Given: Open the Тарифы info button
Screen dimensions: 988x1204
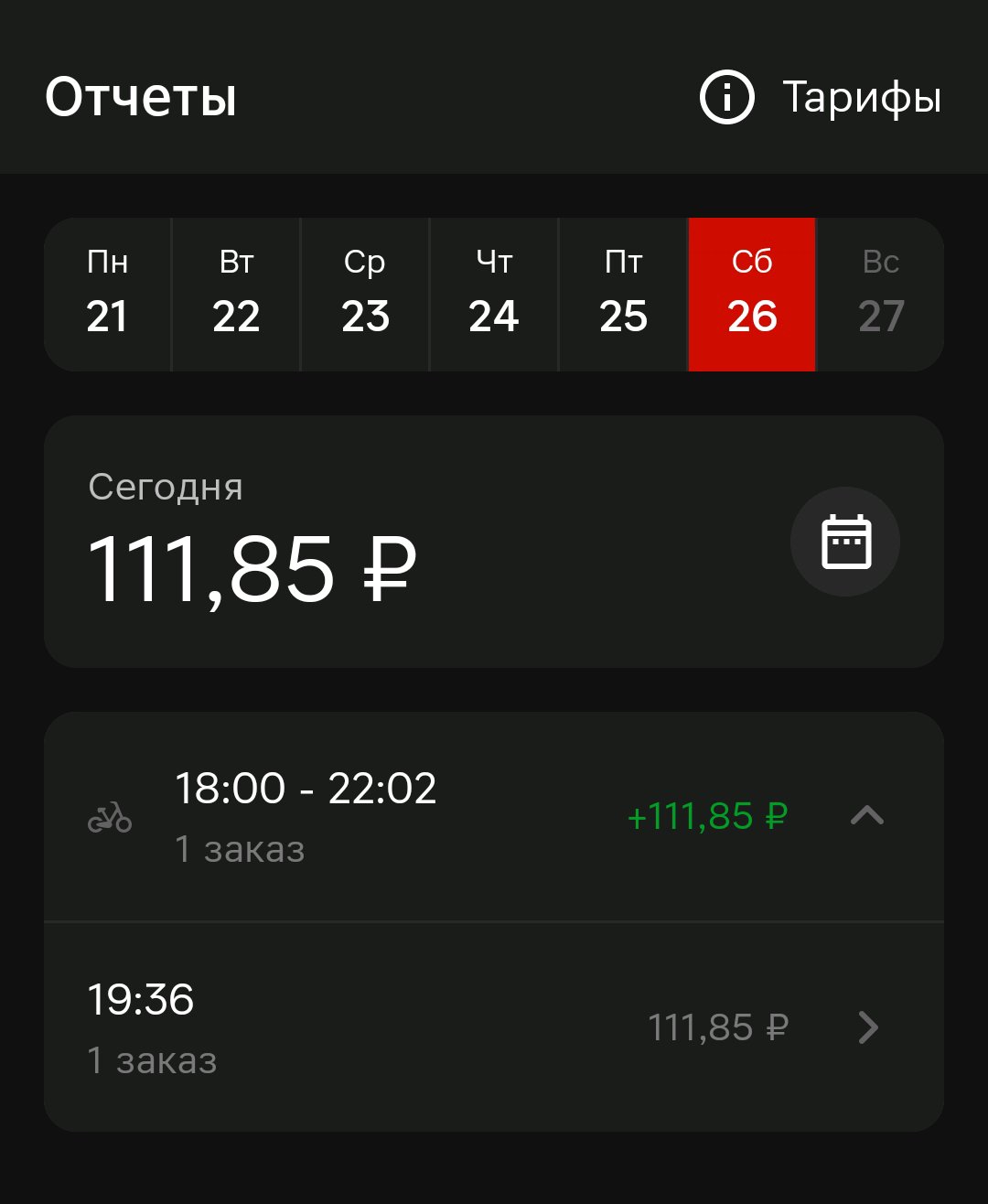Looking at the screenshot, I should tap(821, 97).
